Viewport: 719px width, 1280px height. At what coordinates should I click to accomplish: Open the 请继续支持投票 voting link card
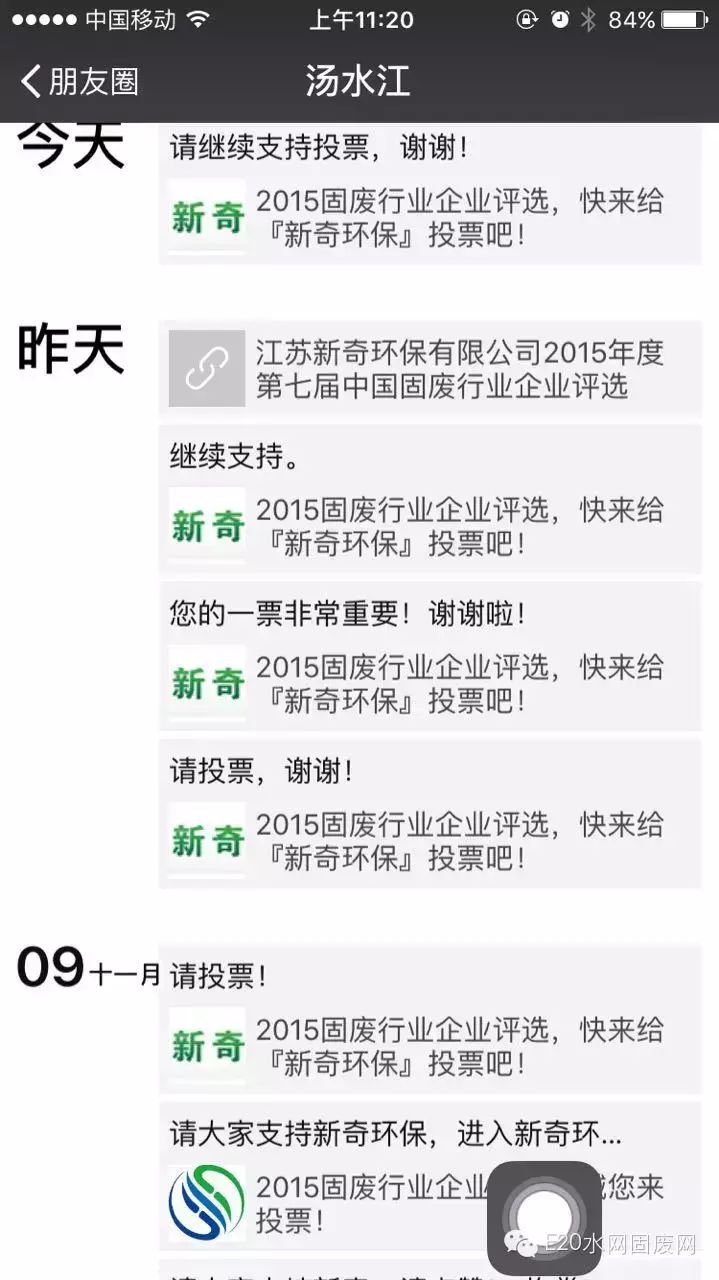(x=430, y=216)
